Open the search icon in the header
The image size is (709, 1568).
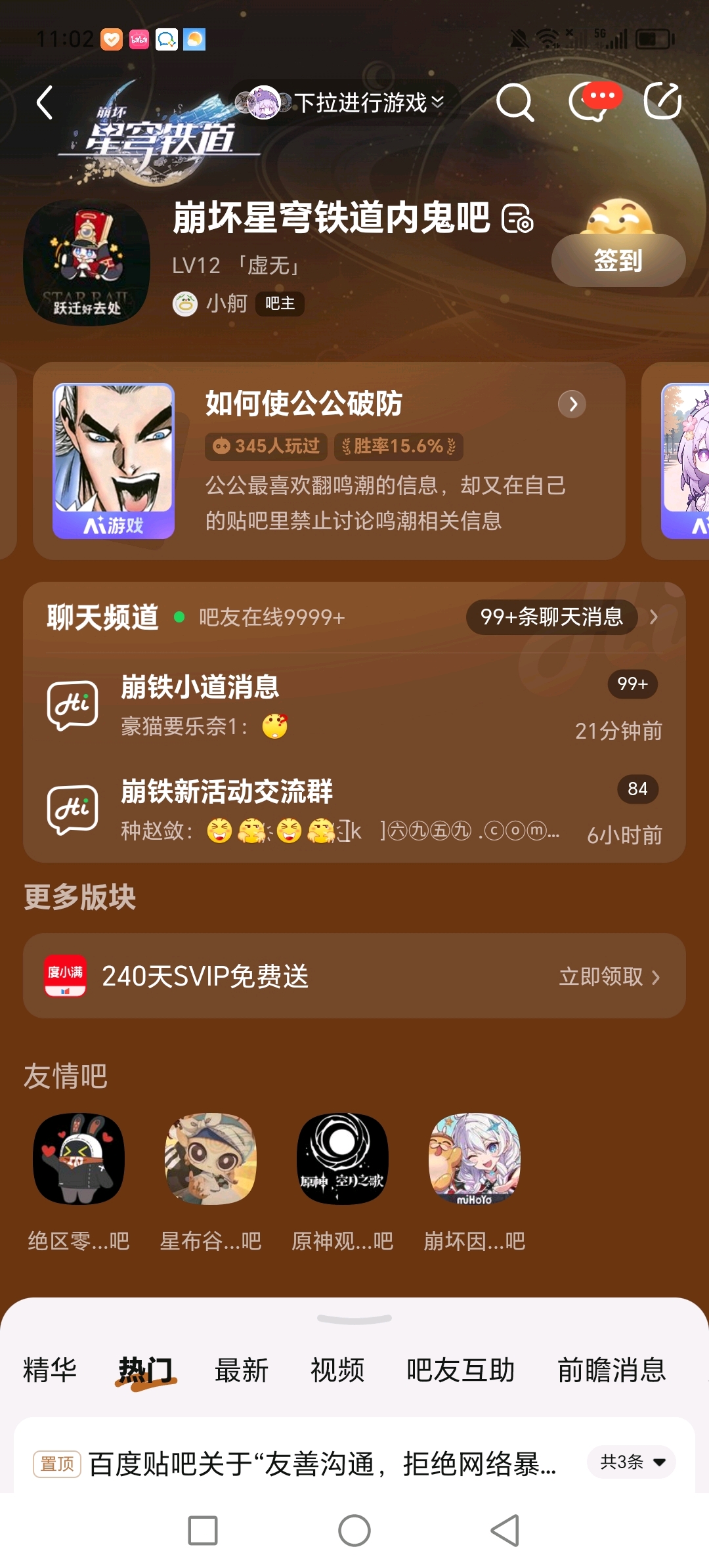515,102
